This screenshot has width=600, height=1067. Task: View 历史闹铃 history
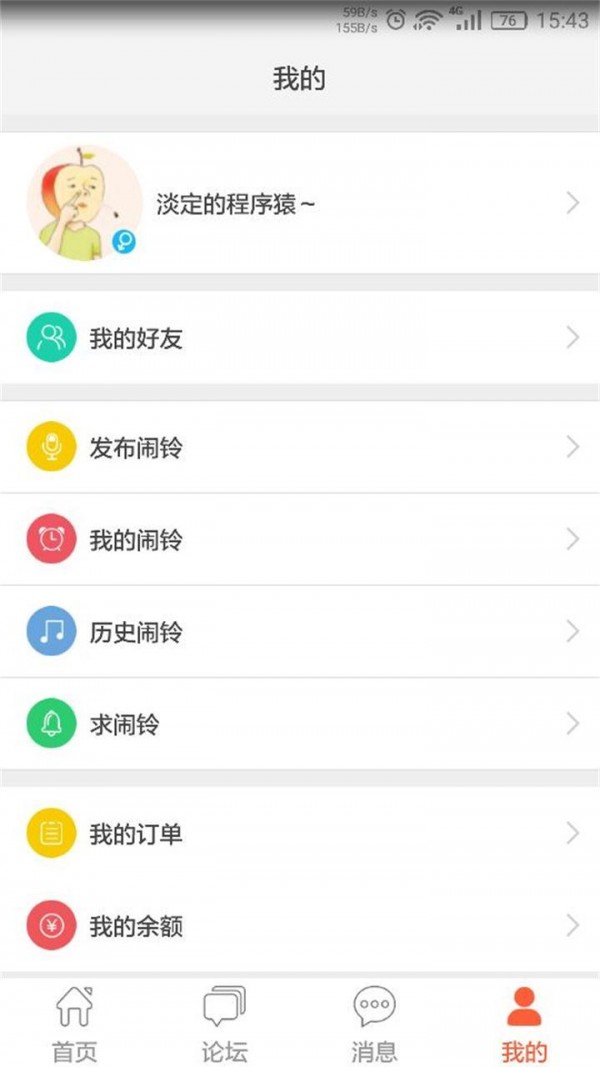pos(300,632)
